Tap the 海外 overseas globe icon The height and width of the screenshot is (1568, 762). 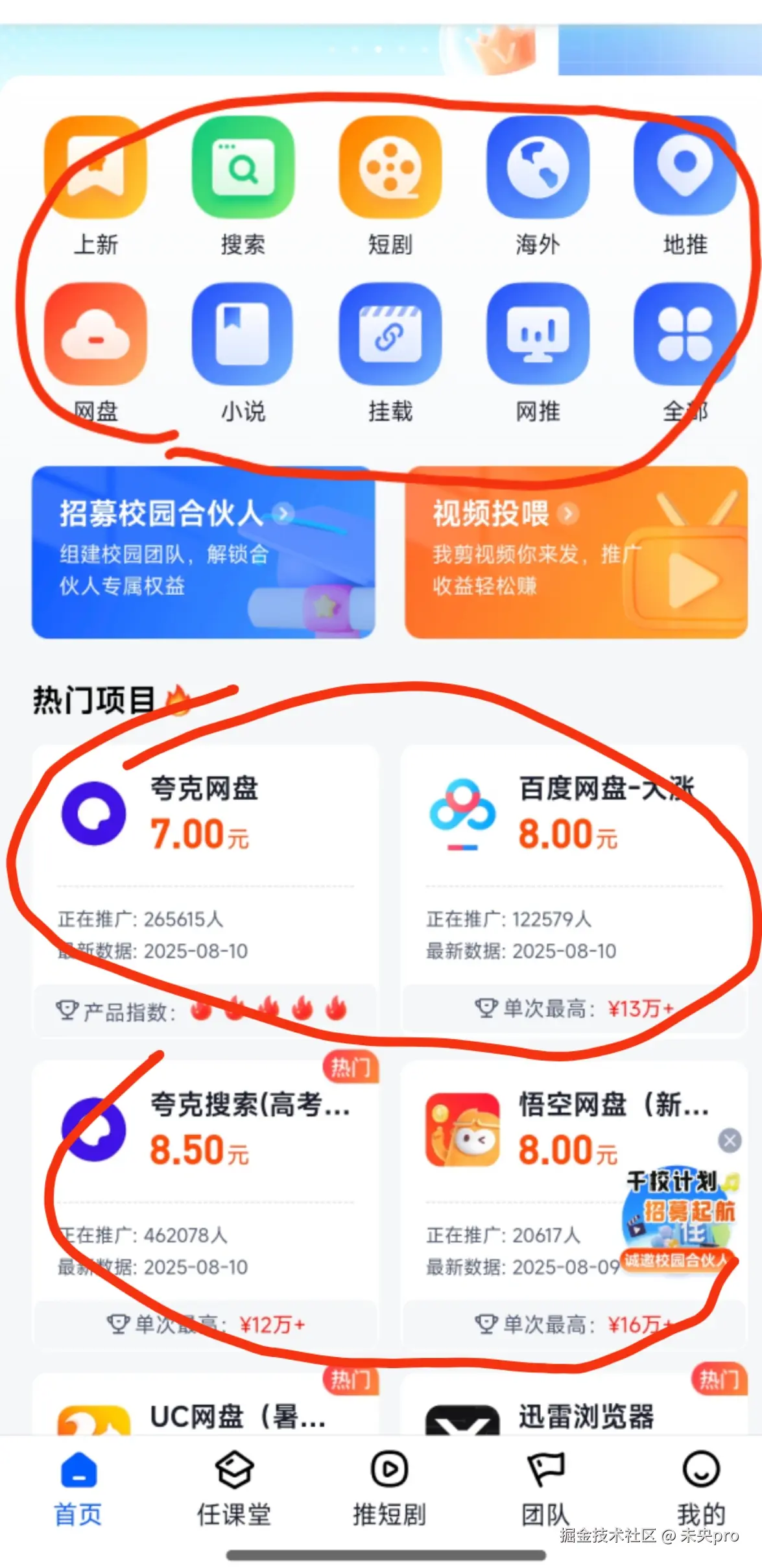[538, 167]
